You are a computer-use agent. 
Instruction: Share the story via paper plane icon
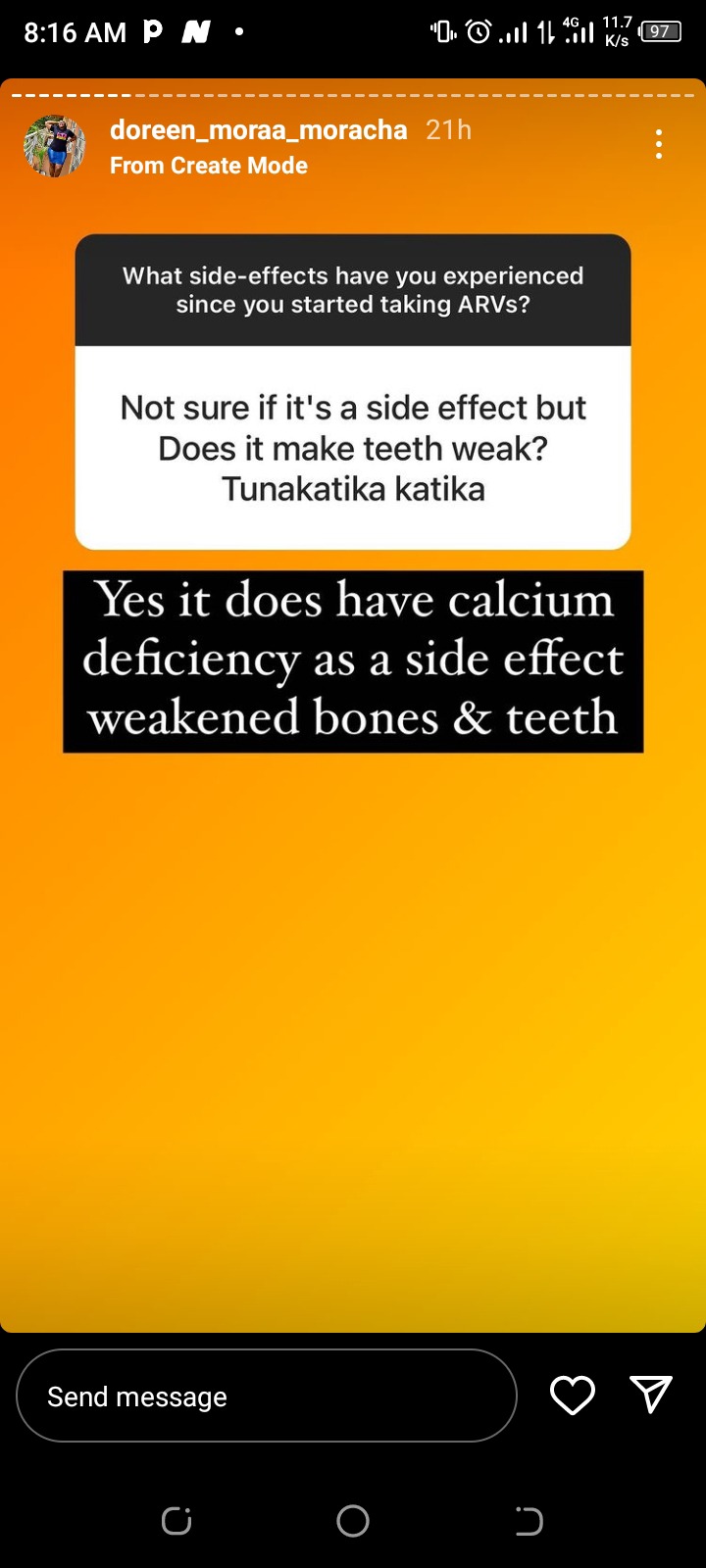tap(651, 1394)
